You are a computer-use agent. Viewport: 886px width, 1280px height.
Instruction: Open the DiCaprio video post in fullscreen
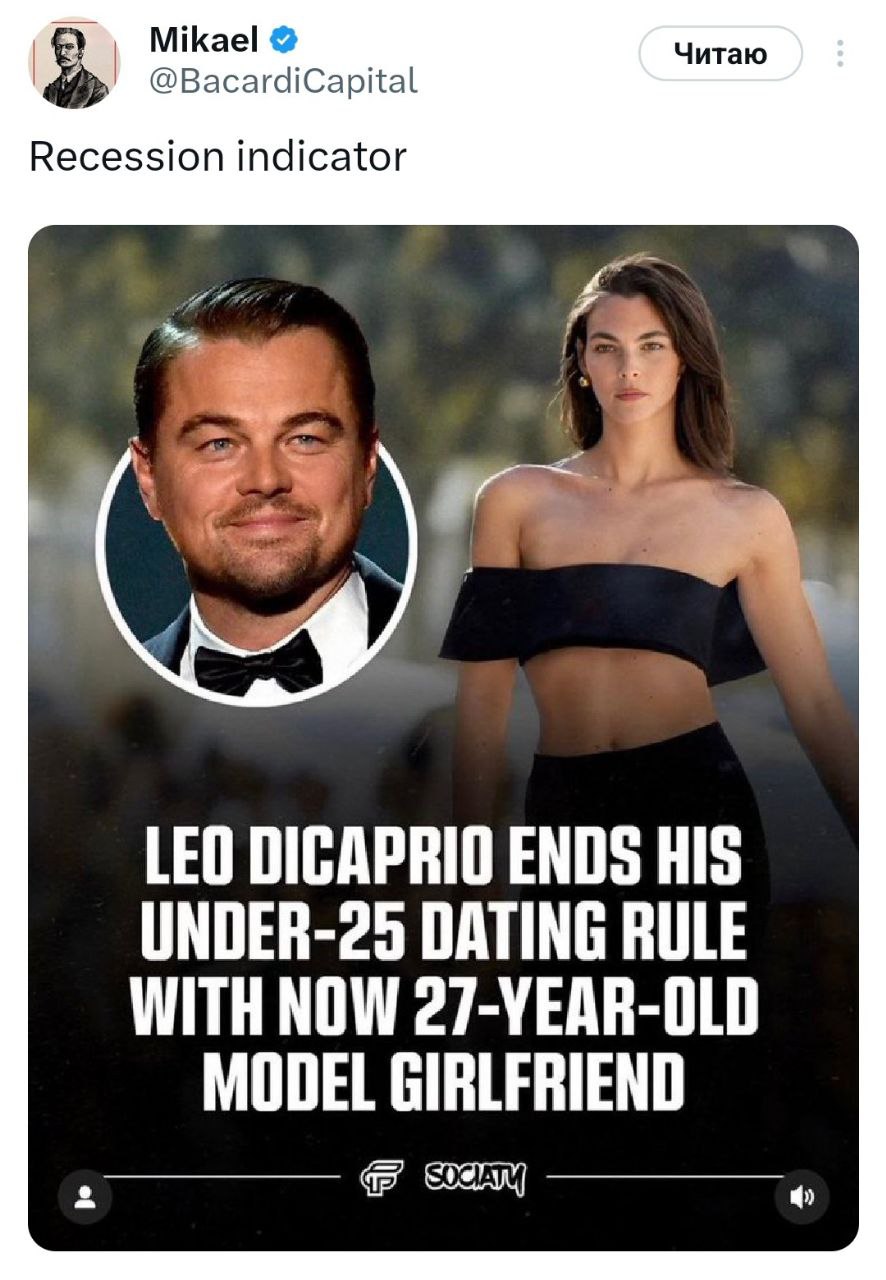click(x=443, y=600)
